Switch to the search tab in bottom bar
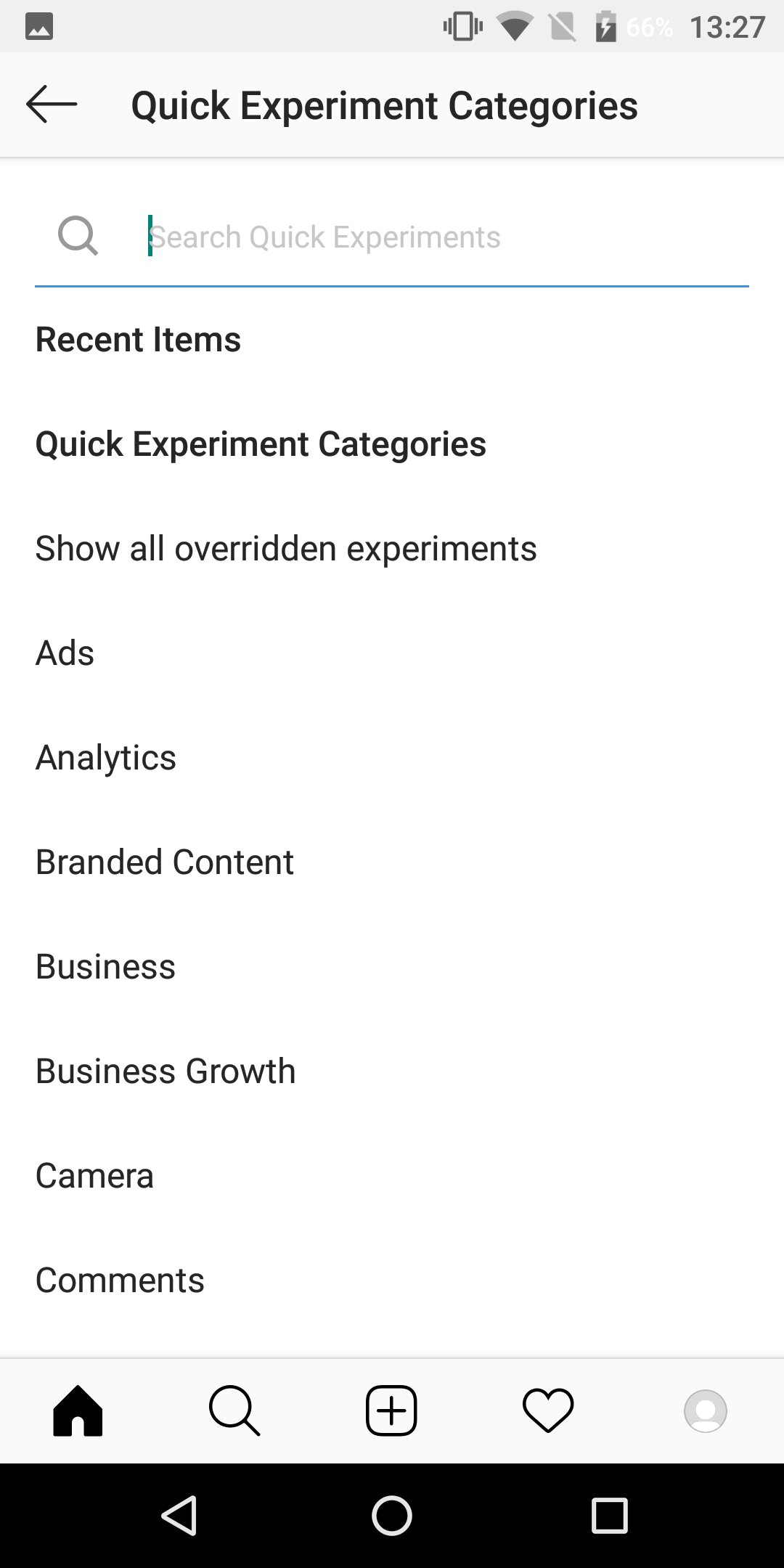Screen dimensions: 784x1568 (x=234, y=1410)
